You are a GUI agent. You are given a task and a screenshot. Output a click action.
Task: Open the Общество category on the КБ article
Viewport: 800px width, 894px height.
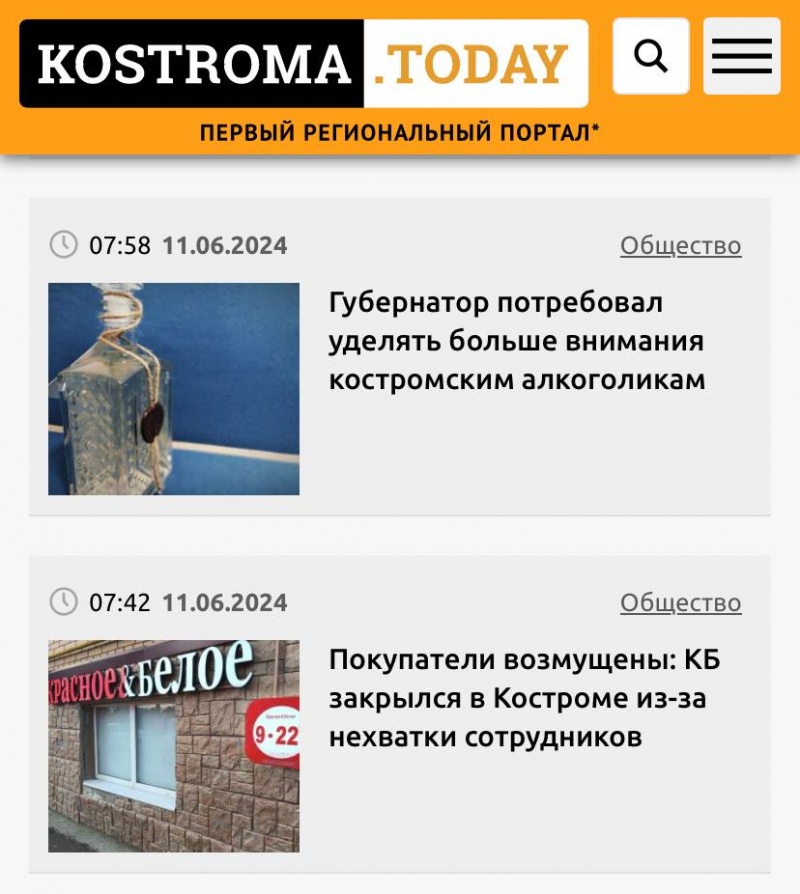coord(680,602)
